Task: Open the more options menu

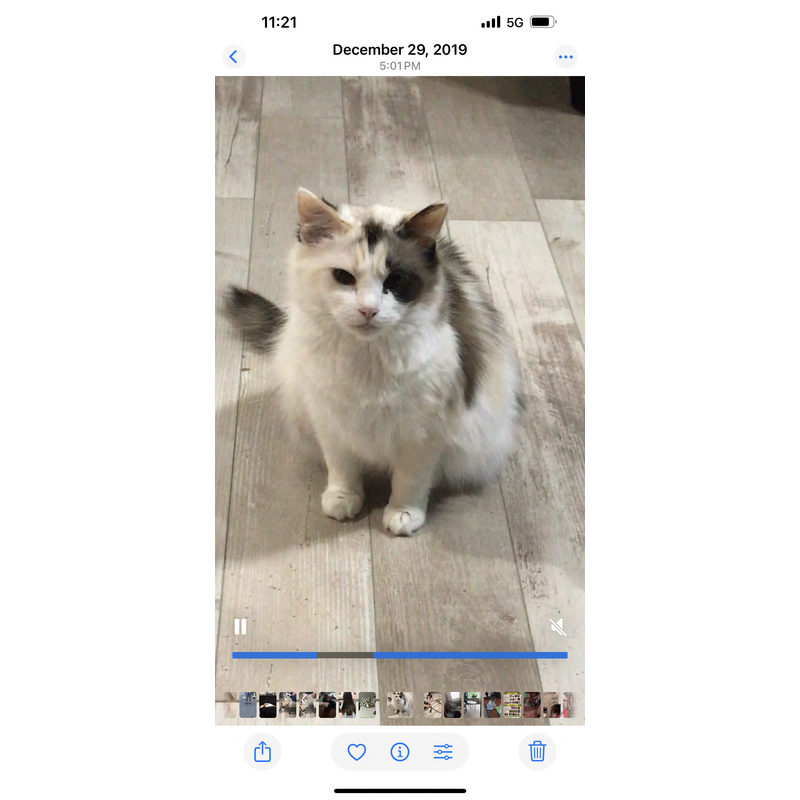Action: tap(566, 57)
